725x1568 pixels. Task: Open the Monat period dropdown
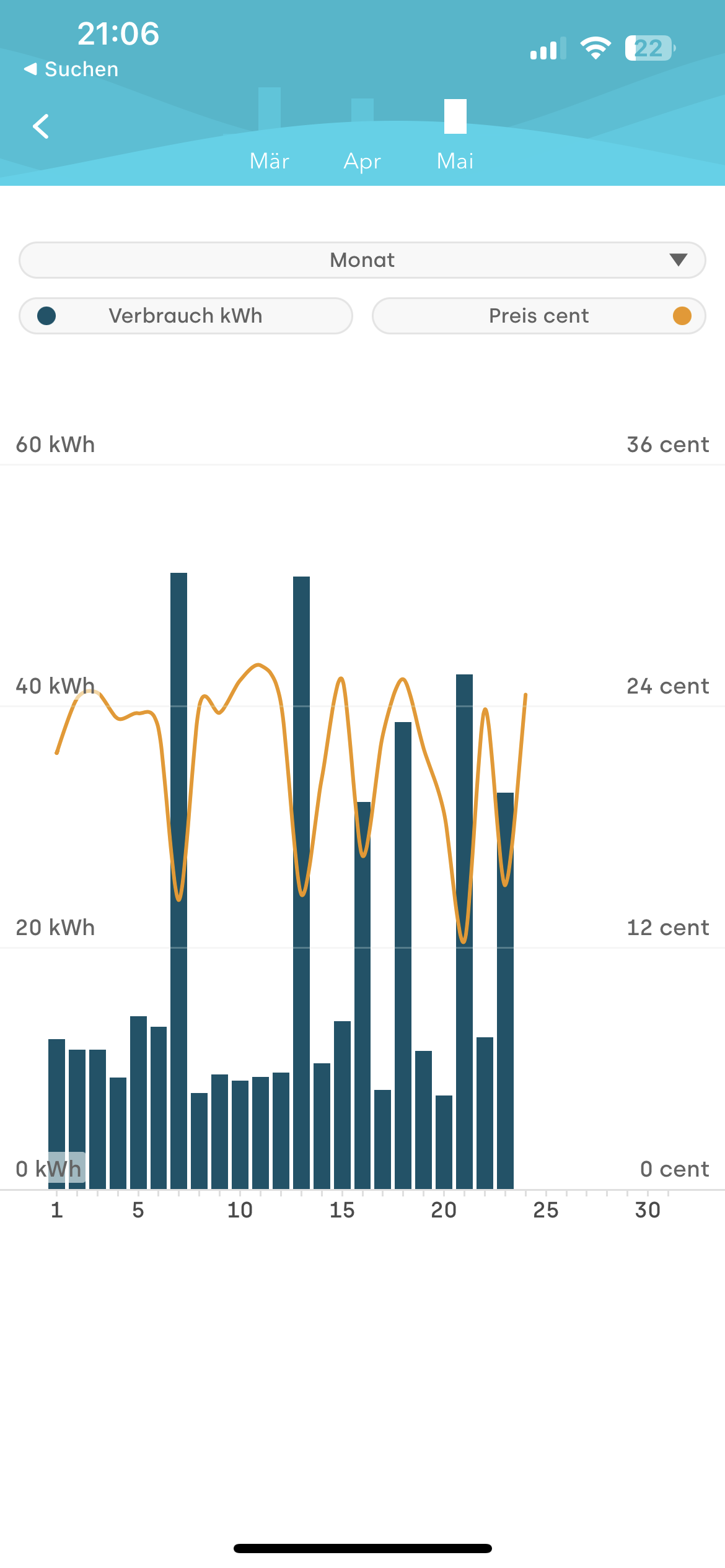click(x=362, y=260)
